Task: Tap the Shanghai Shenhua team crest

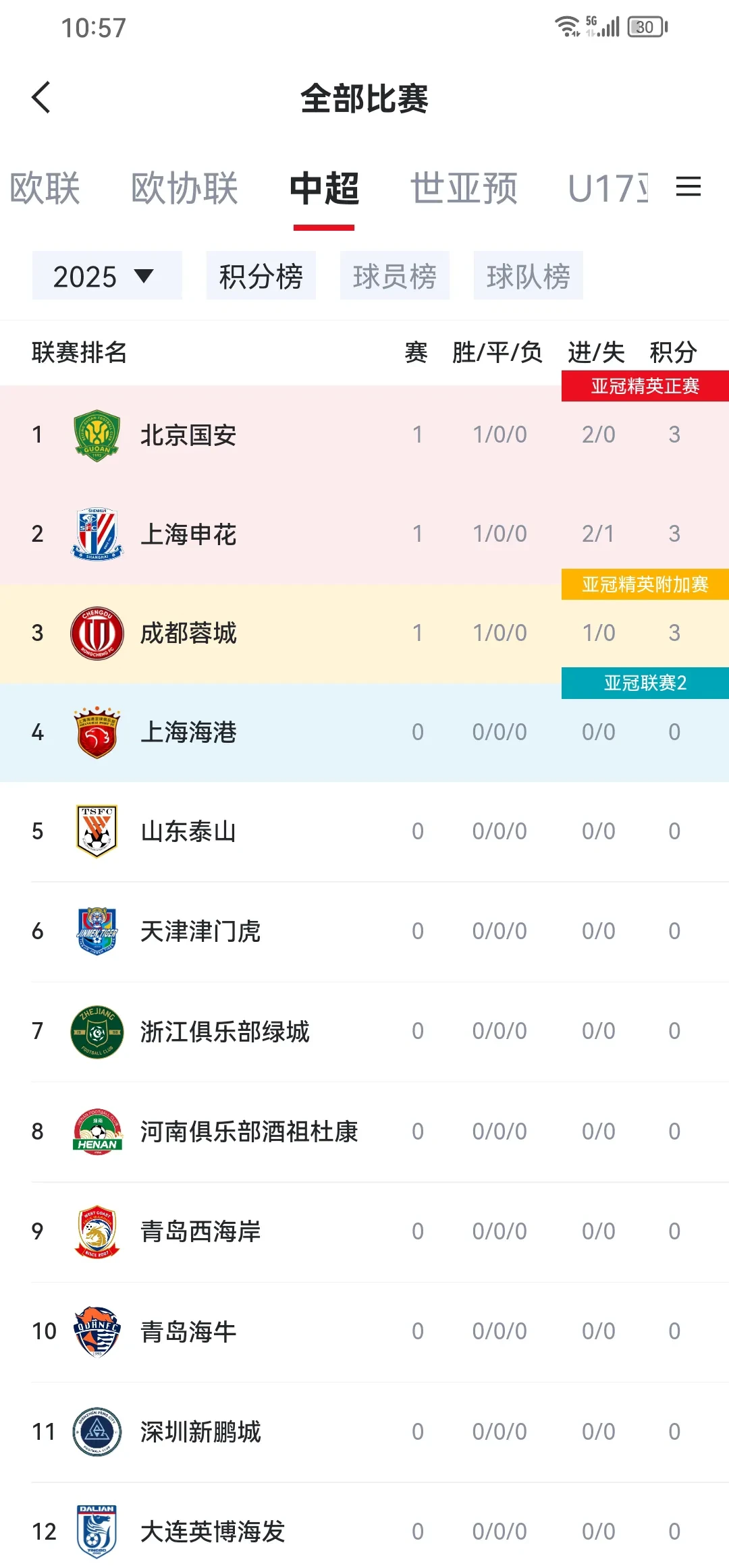Action: [x=97, y=533]
